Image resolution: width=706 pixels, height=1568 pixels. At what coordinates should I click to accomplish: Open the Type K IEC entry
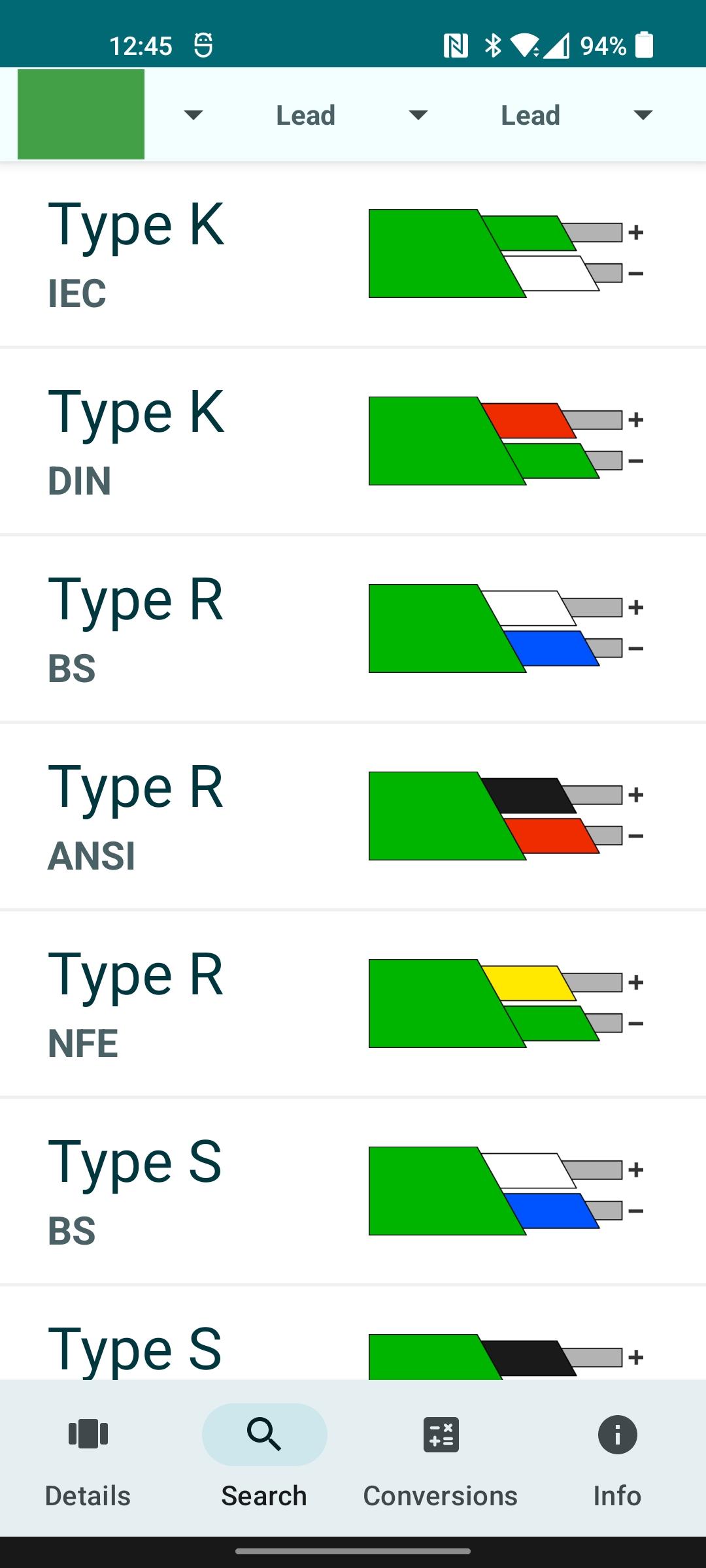[x=353, y=253]
